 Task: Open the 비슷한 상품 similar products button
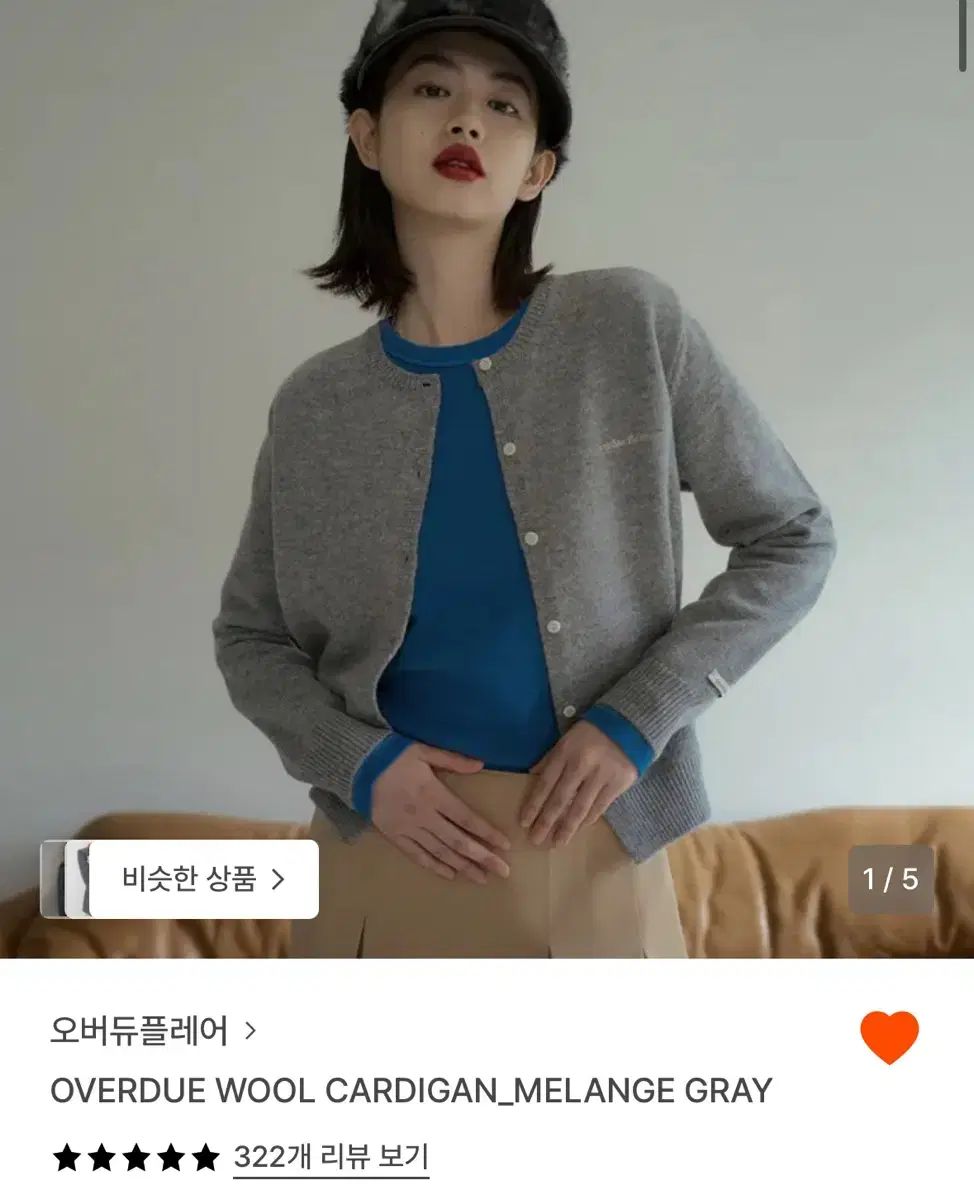point(190,879)
